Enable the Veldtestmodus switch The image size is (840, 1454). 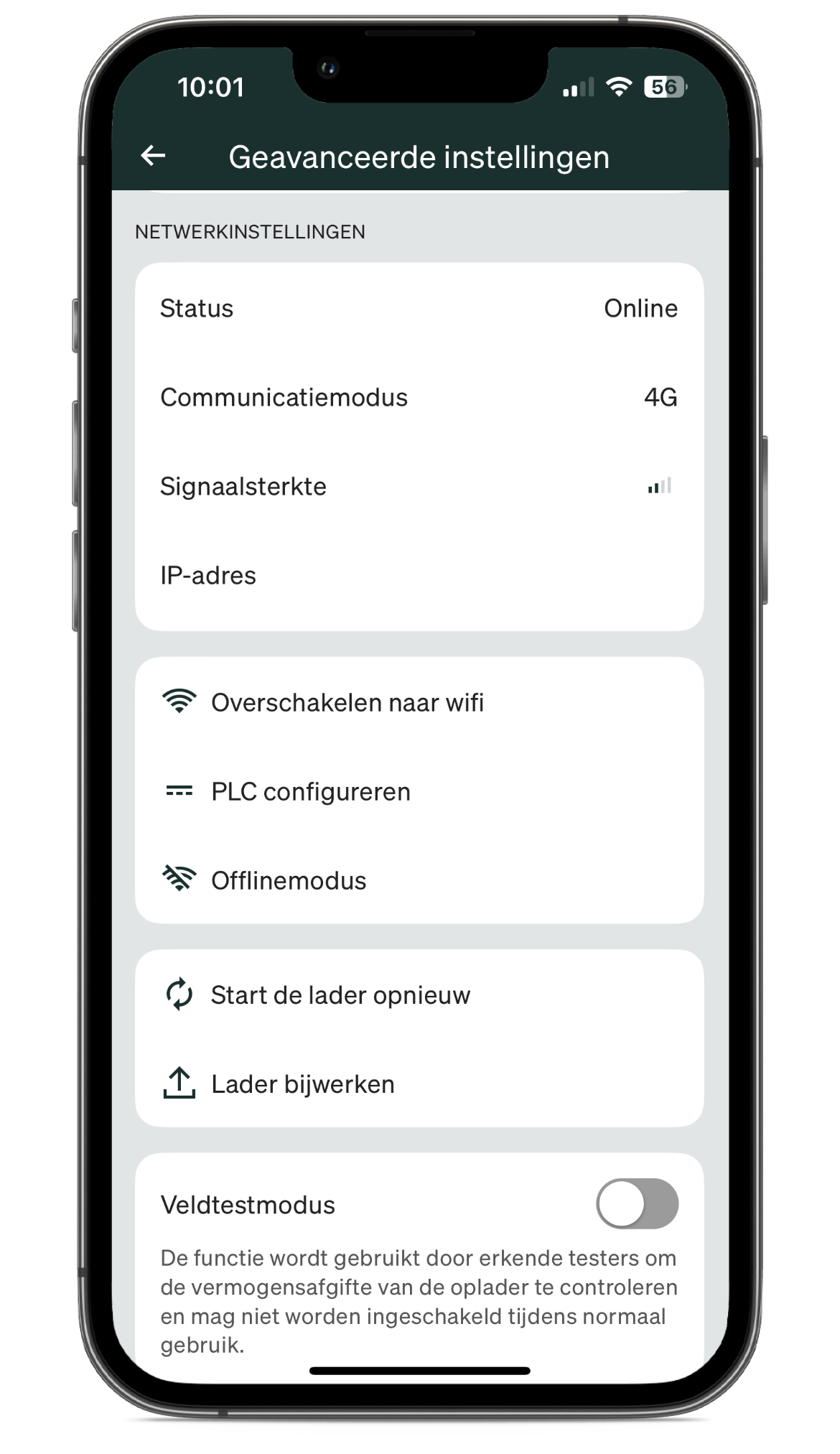(636, 1204)
